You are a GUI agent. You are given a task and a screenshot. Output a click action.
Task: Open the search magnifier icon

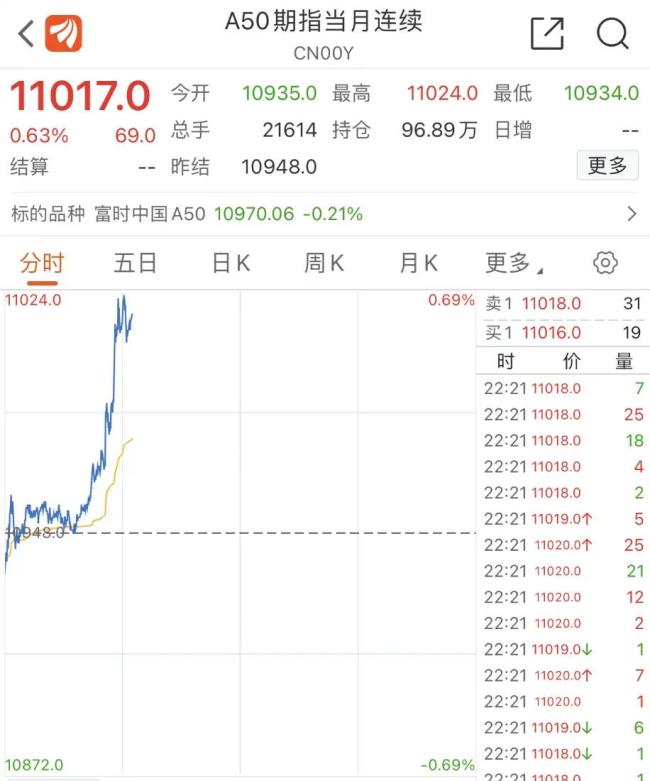tap(612, 34)
